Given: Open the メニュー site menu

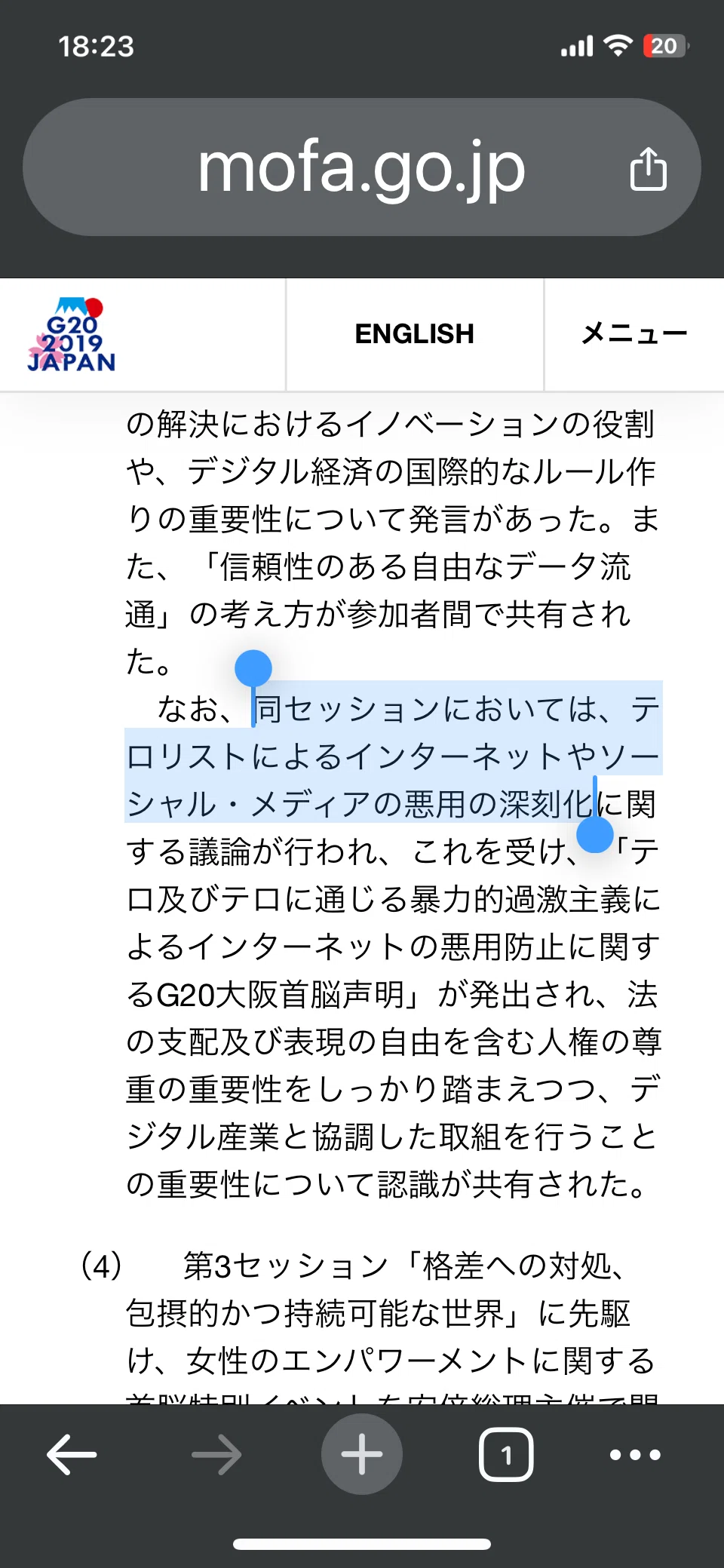Looking at the screenshot, I should [x=634, y=334].
